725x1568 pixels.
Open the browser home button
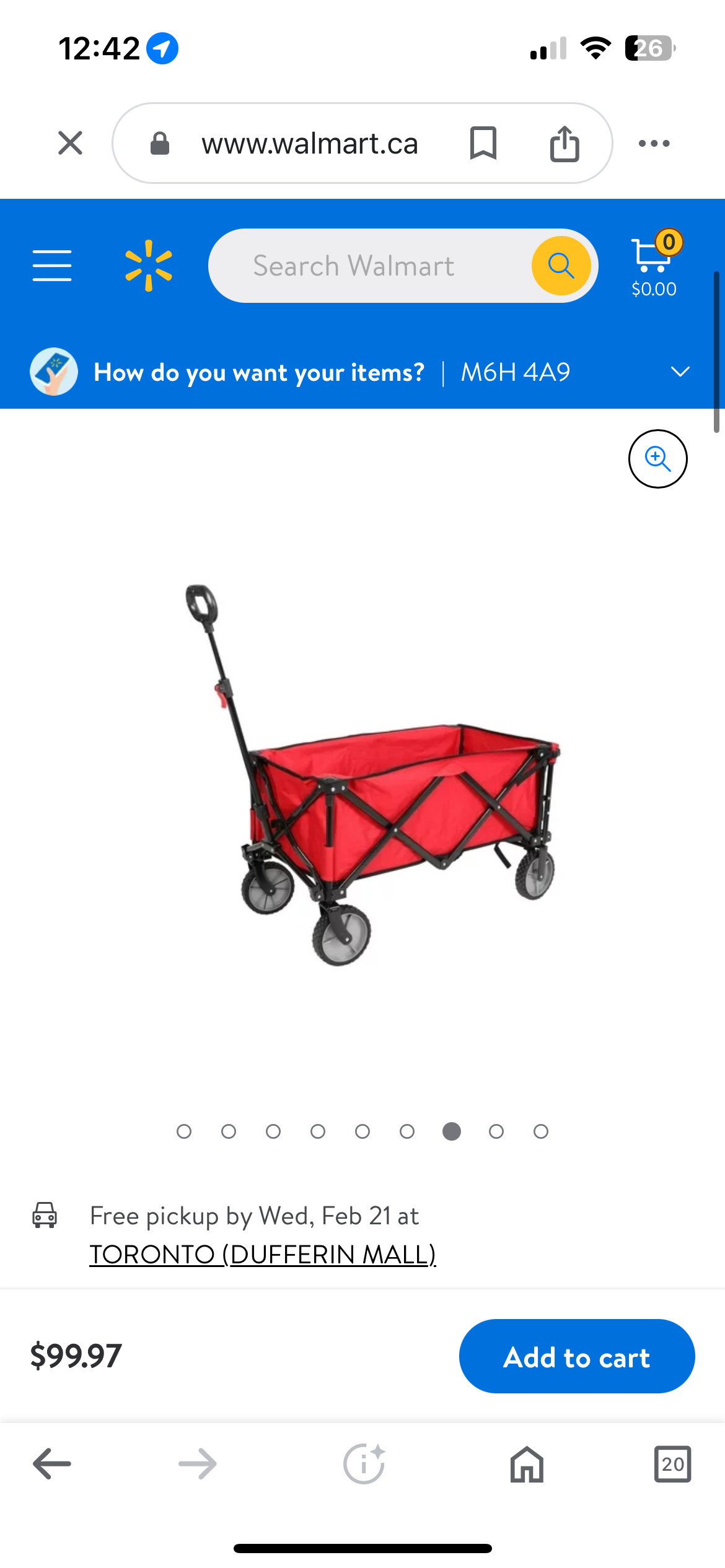tap(527, 1464)
